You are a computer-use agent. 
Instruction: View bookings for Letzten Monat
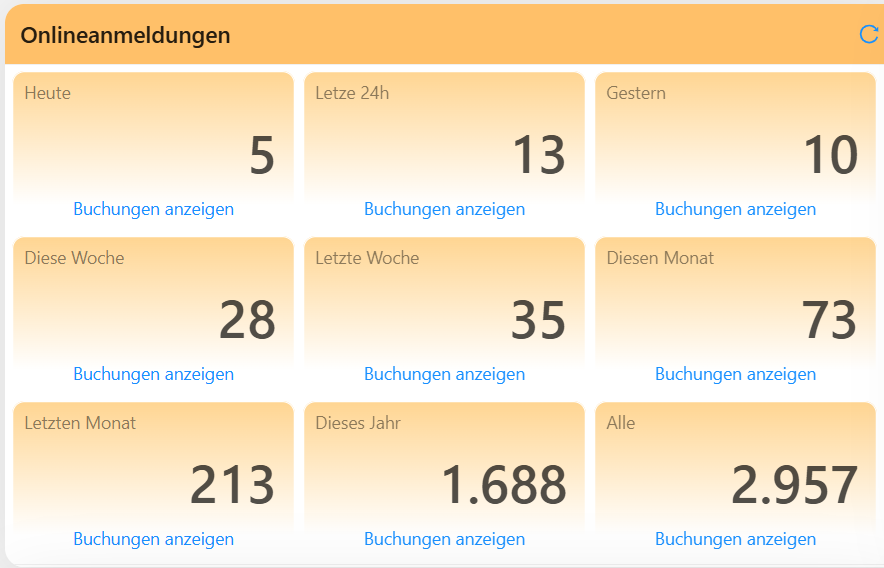(153, 539)
